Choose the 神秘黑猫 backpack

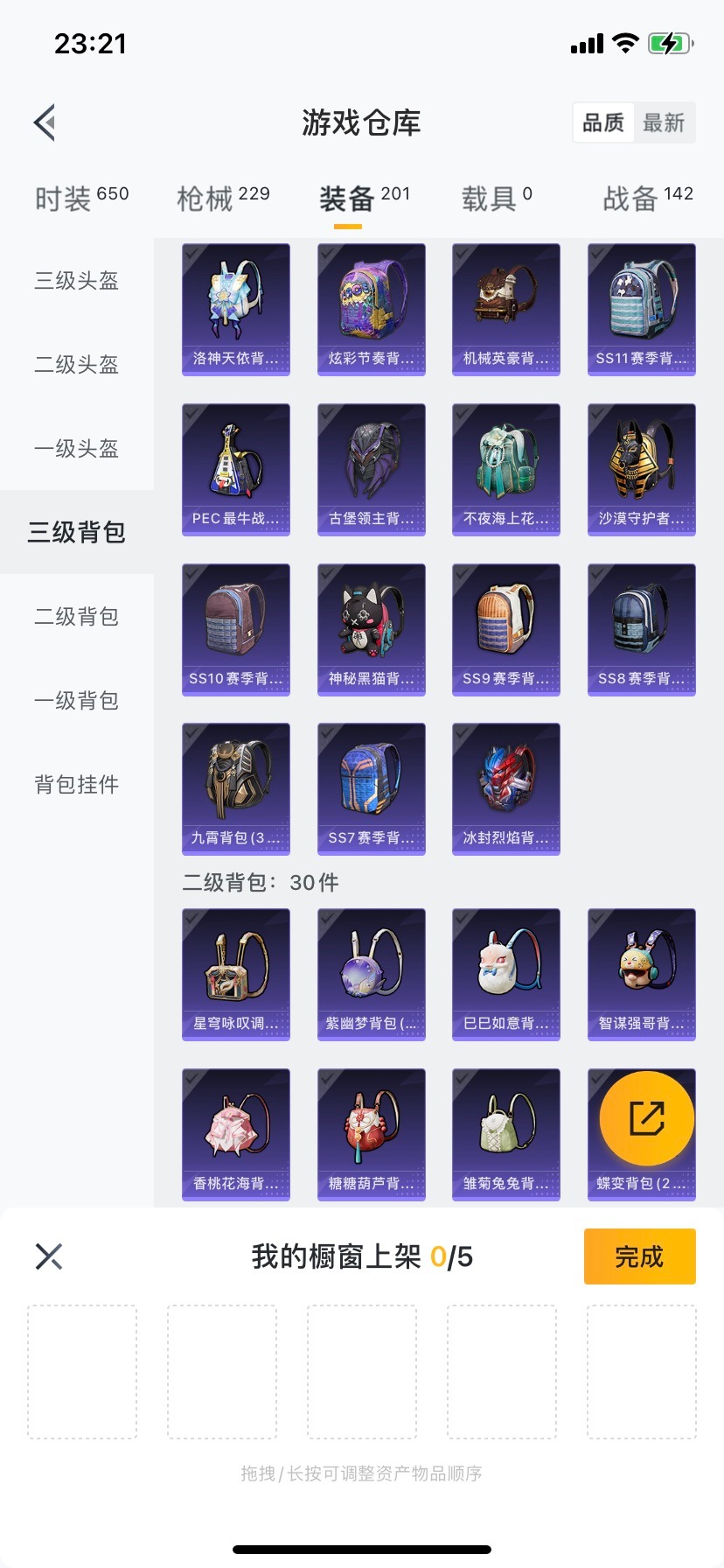(x=371, y=630)
